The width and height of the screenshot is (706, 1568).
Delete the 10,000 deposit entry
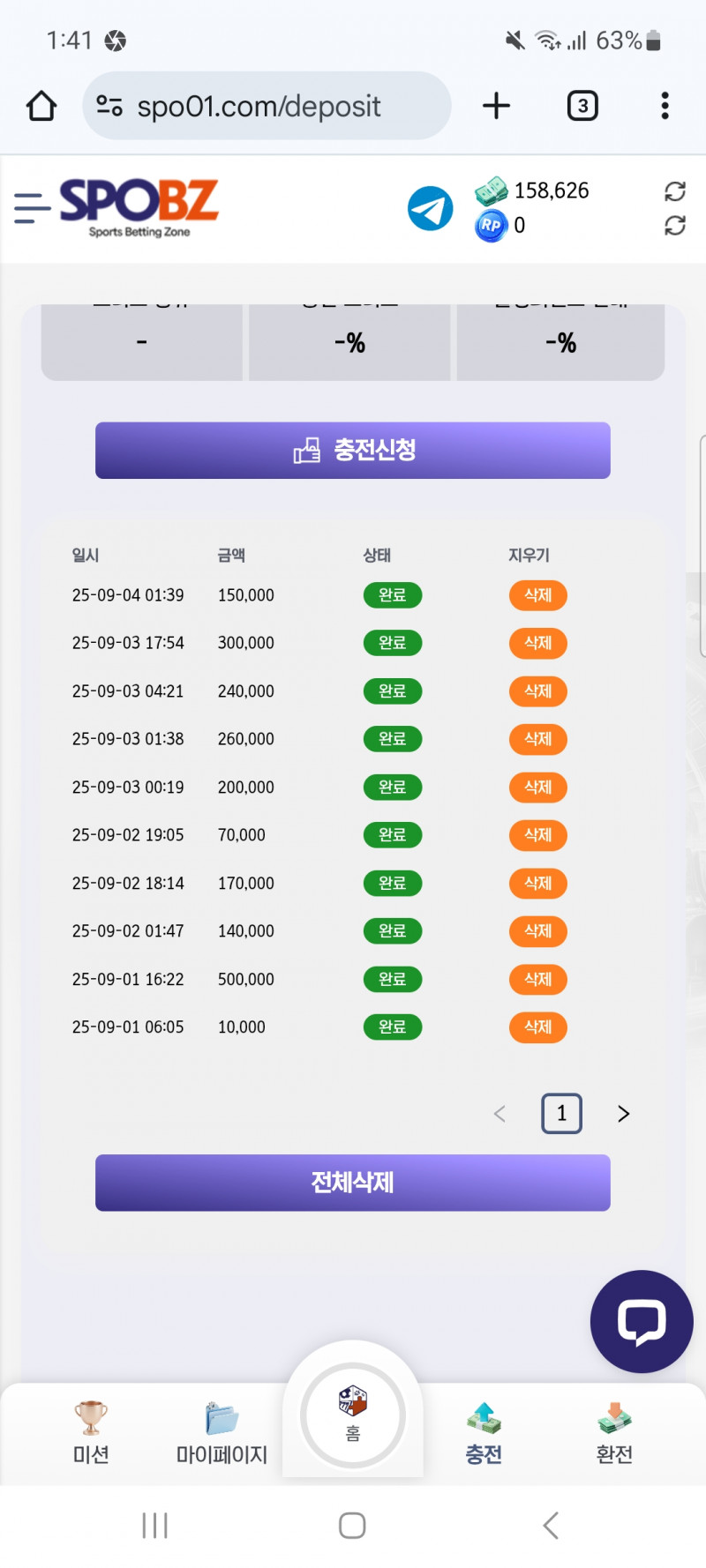click(537, 1027)
